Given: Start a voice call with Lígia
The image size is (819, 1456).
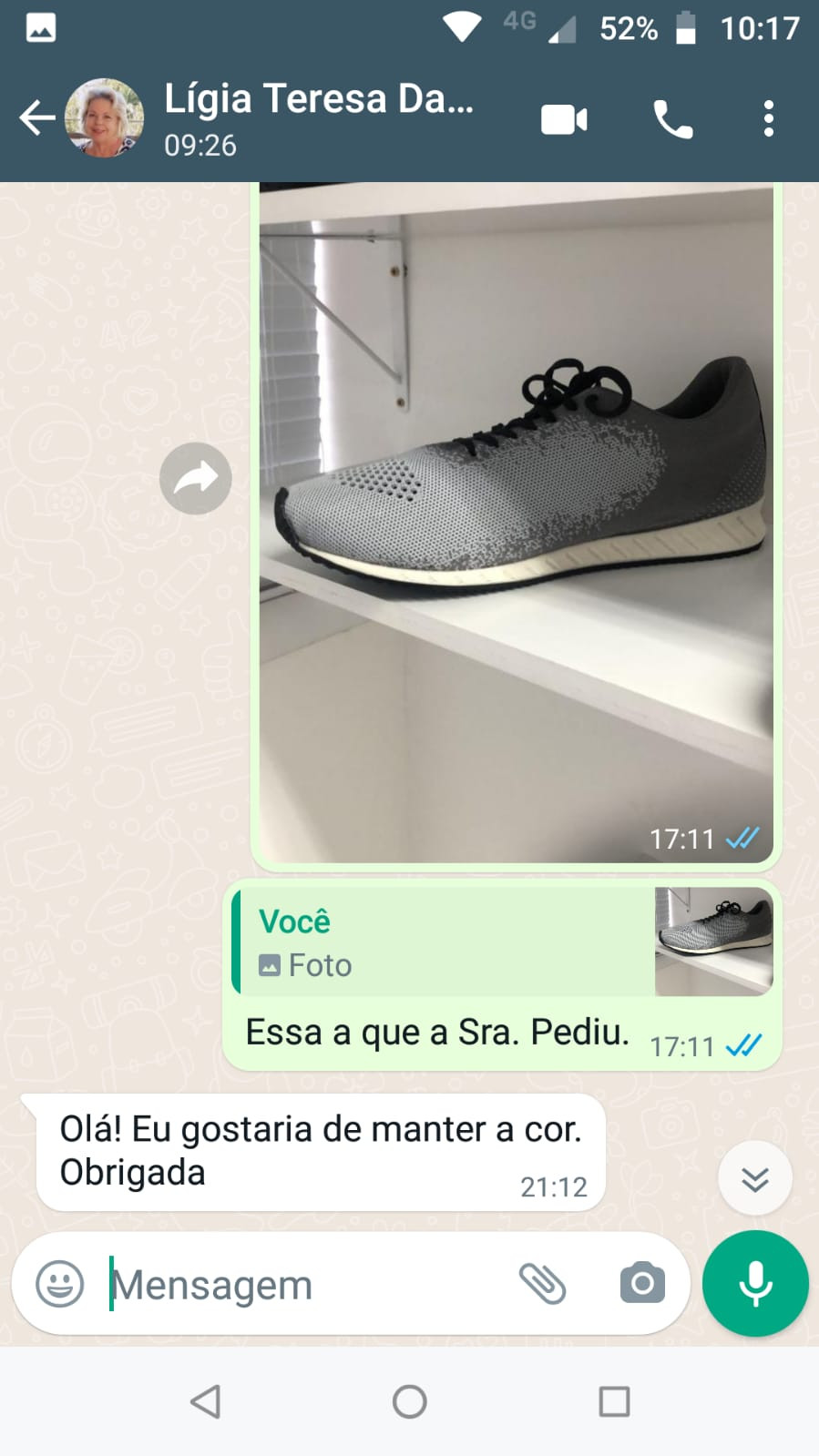Looking at the screenshot, I should (x=673, y=119).
